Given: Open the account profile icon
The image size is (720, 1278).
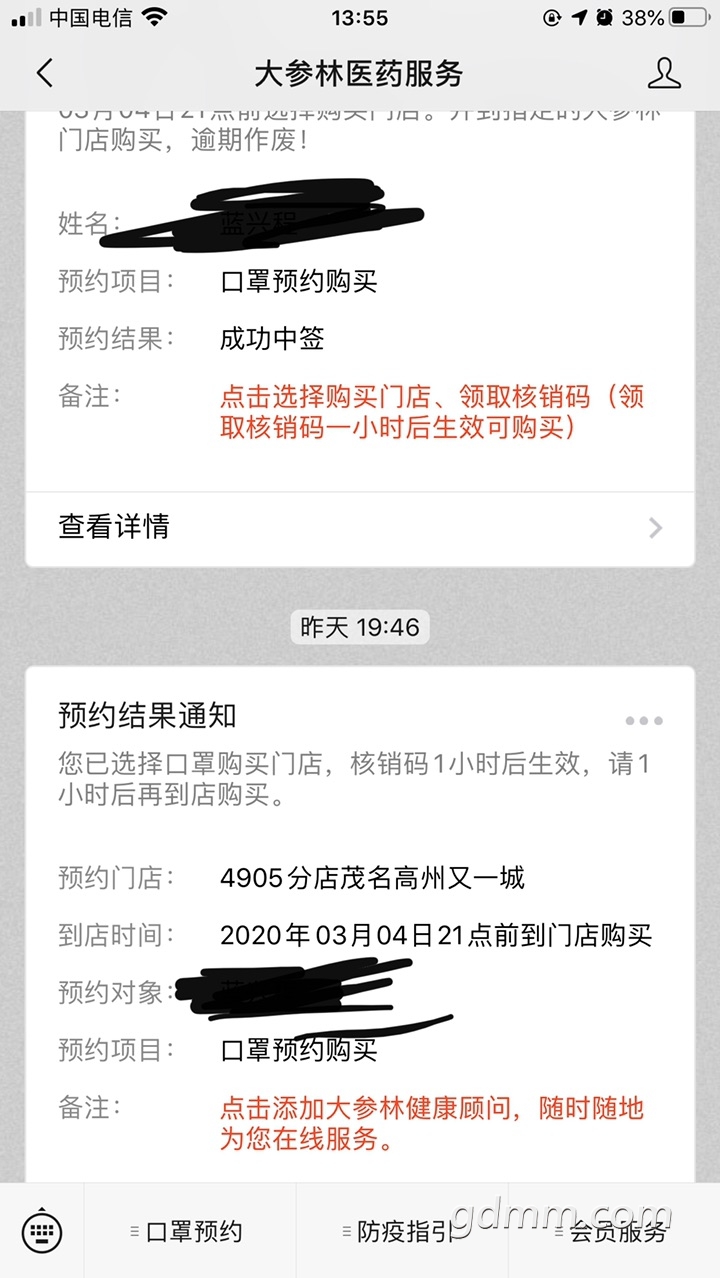Looking at the screenshot, I should (664, 73).
